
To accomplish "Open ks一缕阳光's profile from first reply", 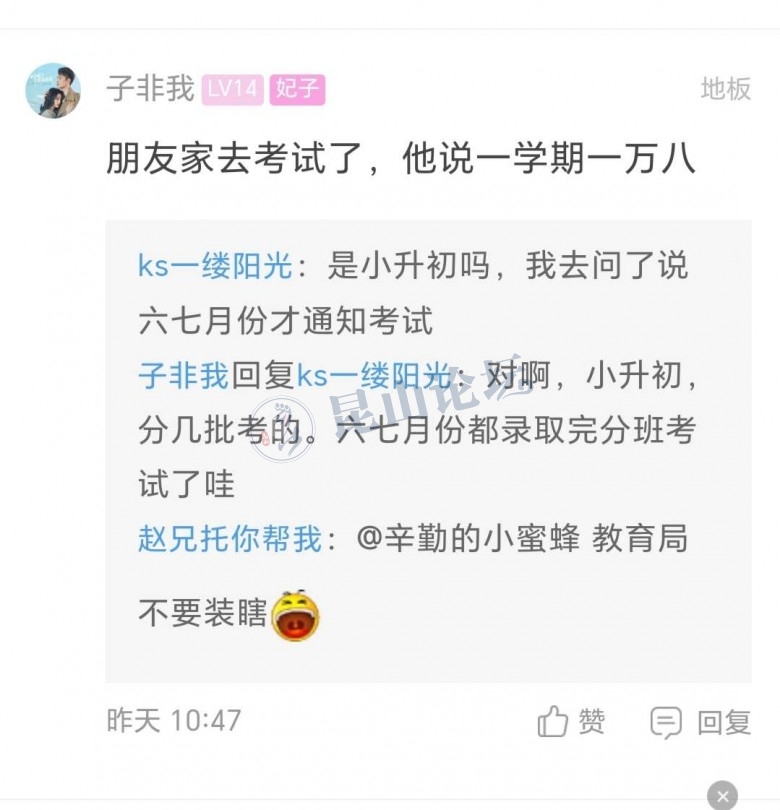I will [x=215, y=266].
